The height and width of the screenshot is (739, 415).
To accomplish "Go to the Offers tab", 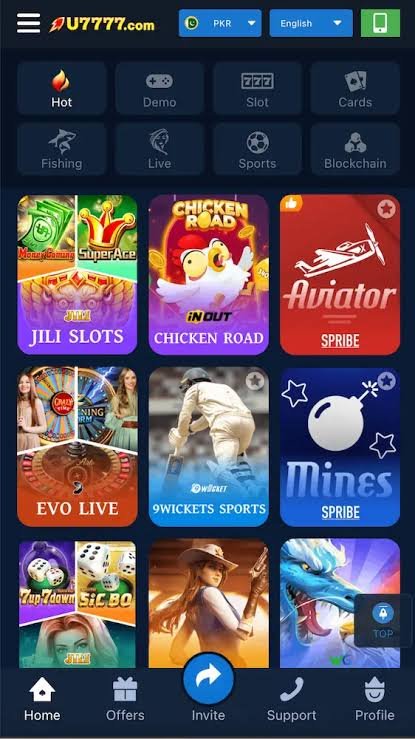I will click(x=125, y=699).
